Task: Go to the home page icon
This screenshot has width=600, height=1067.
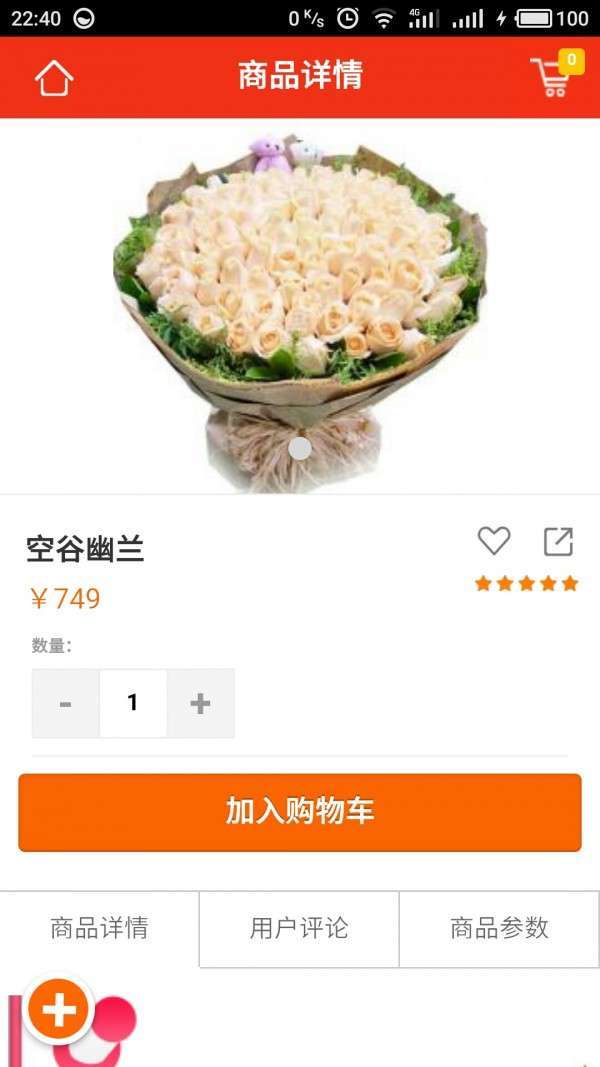Action: (54, 77)
